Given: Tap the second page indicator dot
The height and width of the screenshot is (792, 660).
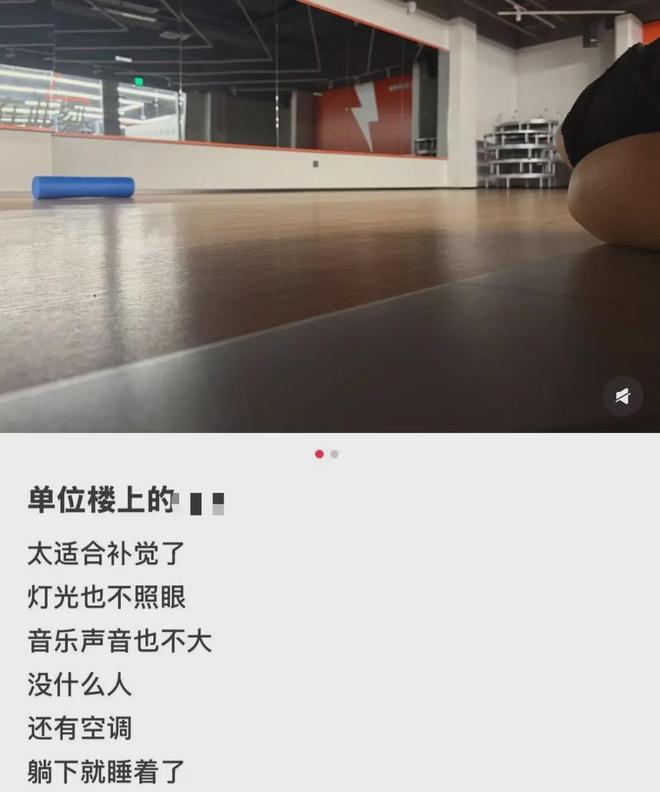Looking at the screenshot, I should point(335,454).
